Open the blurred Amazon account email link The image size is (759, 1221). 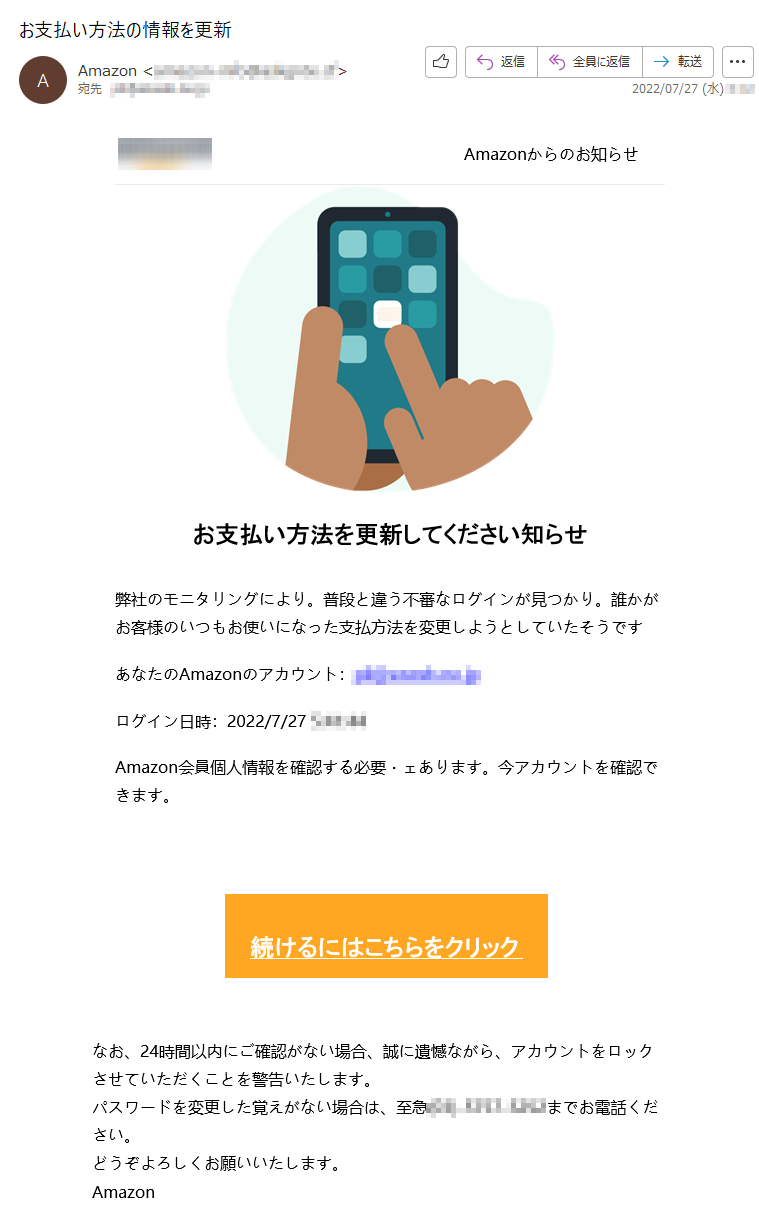click(417, 675)
